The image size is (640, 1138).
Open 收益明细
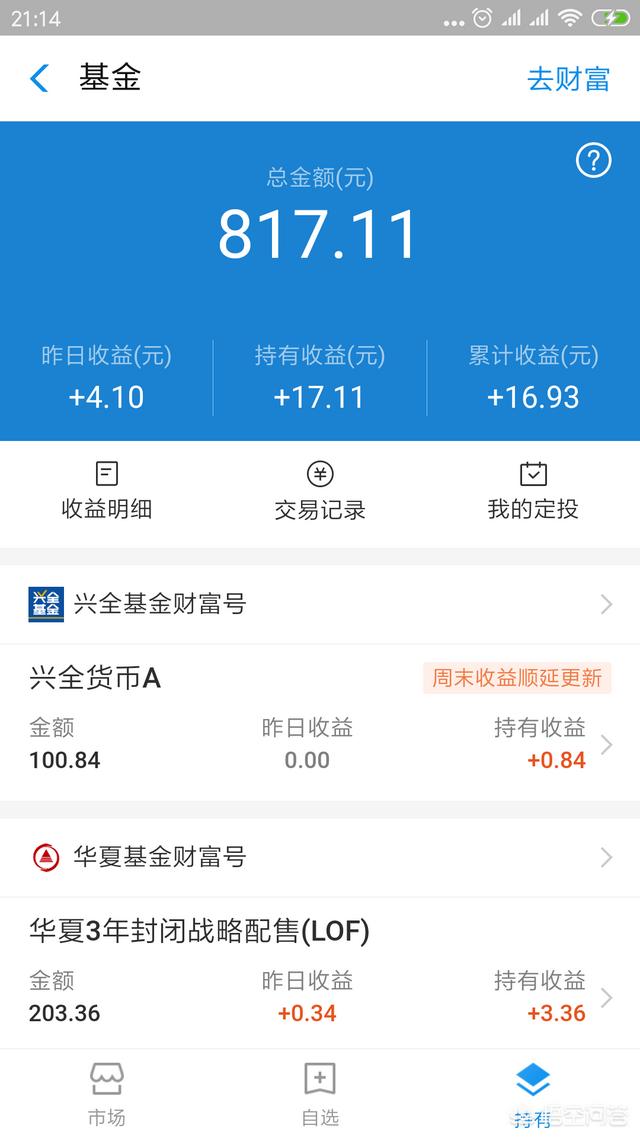point(107,492)
